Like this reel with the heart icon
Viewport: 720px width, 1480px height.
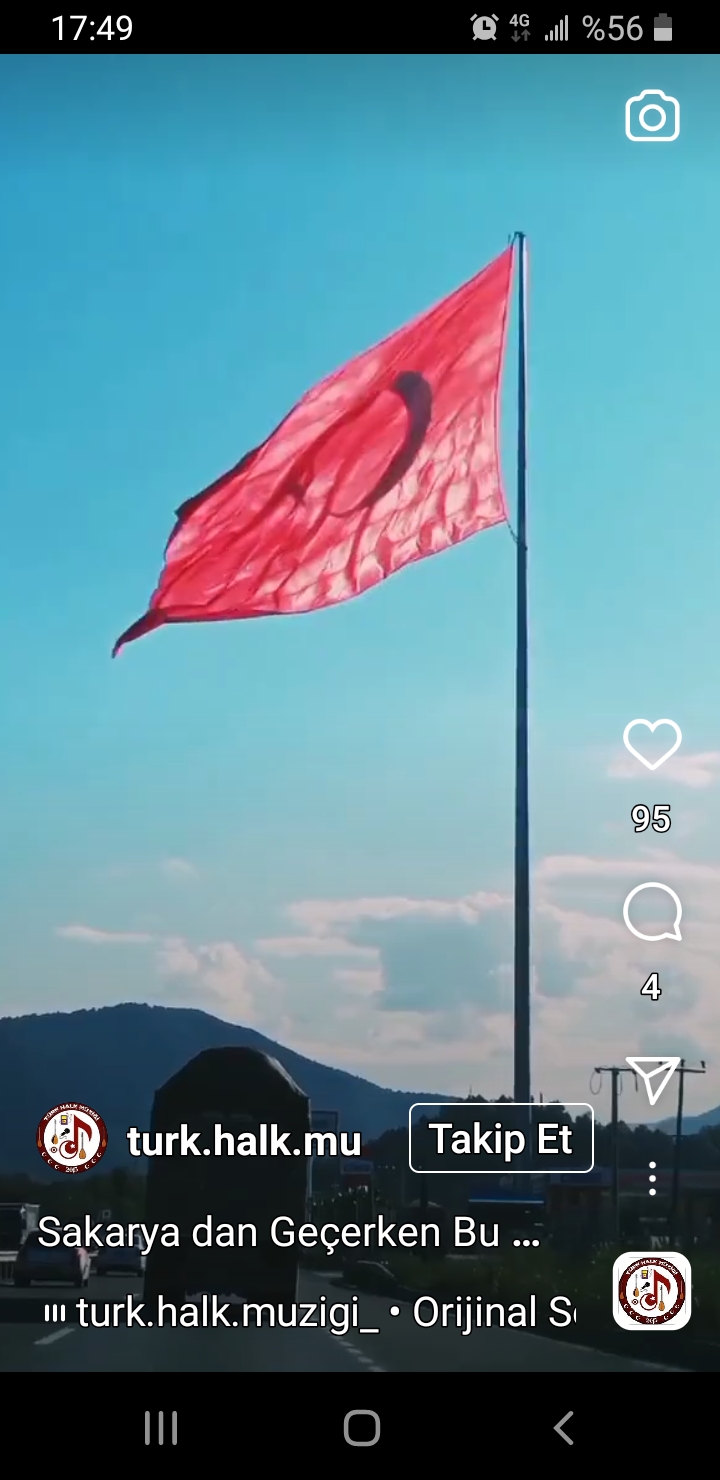pos(652,745)
